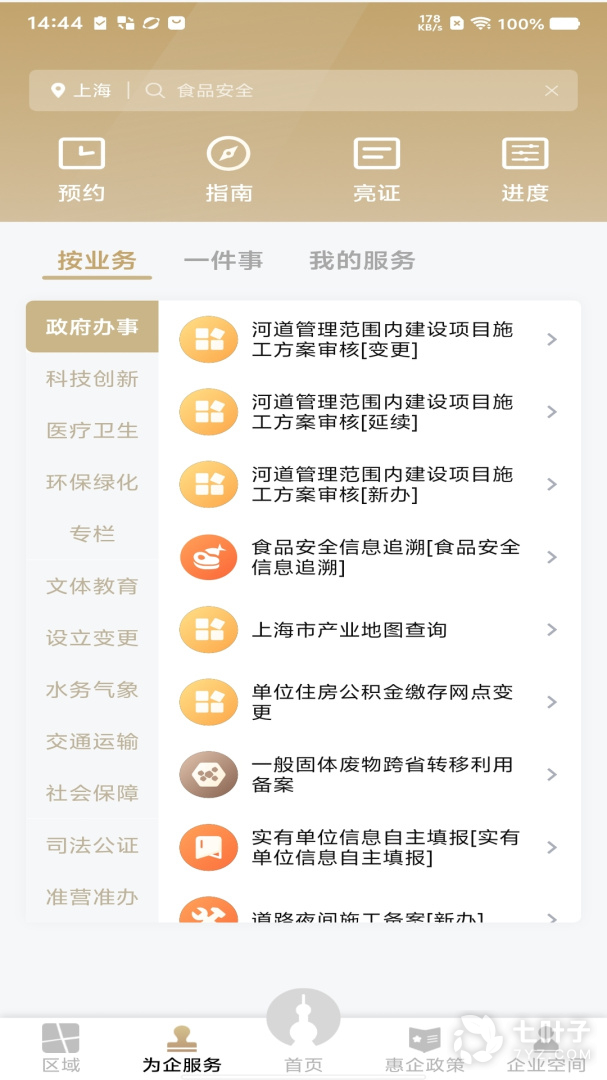Switch to the 一件事 tab
607x1080 pixels.
223,261
